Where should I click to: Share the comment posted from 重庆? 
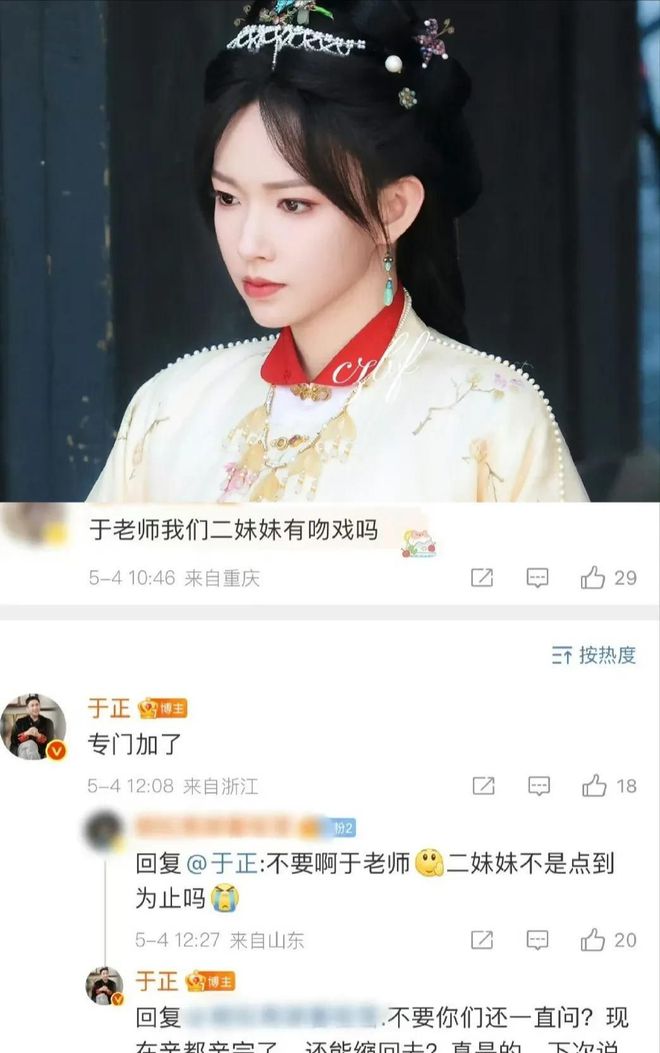point(482,578)
